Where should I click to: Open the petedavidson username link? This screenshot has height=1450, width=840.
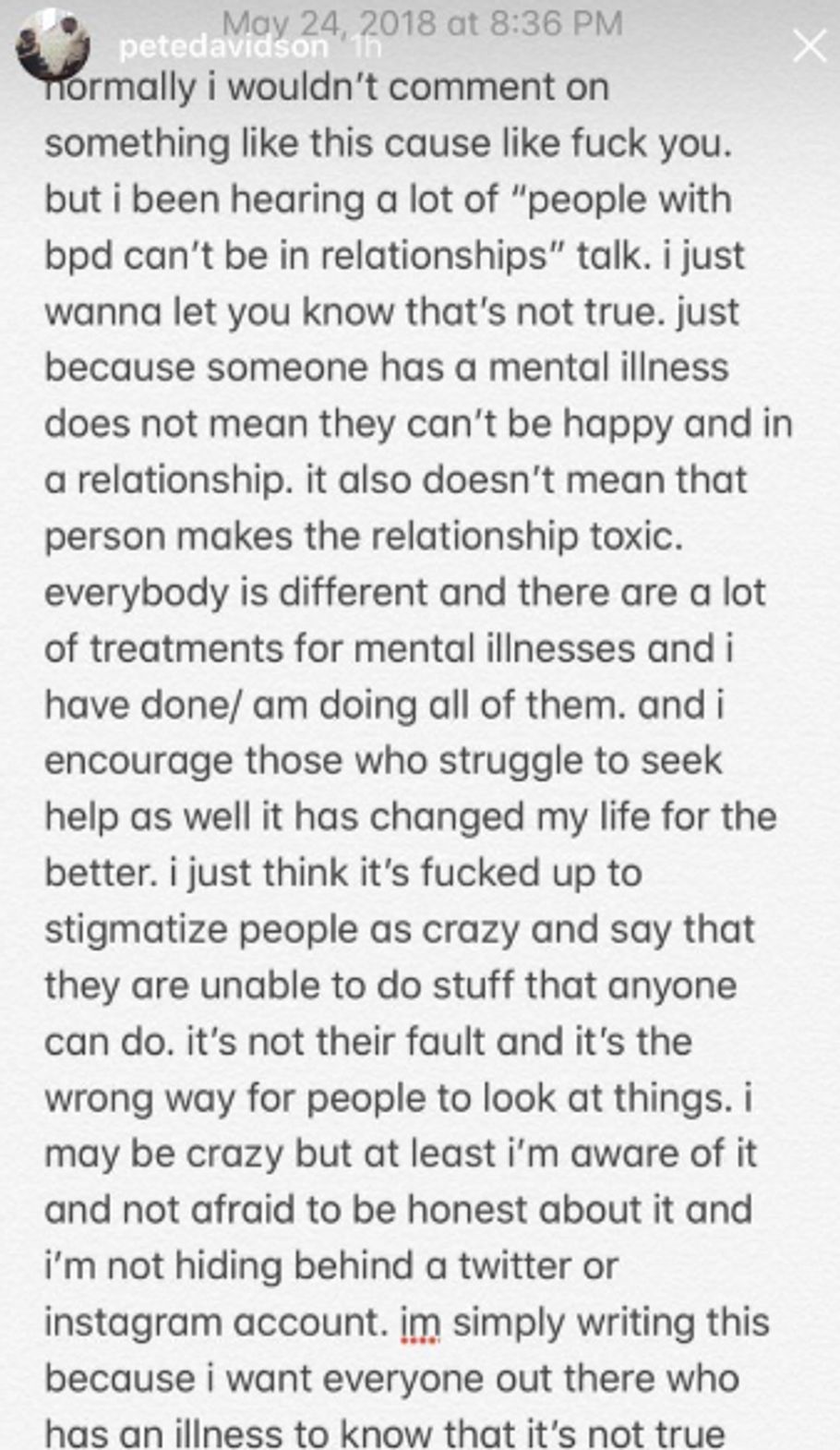222,45
